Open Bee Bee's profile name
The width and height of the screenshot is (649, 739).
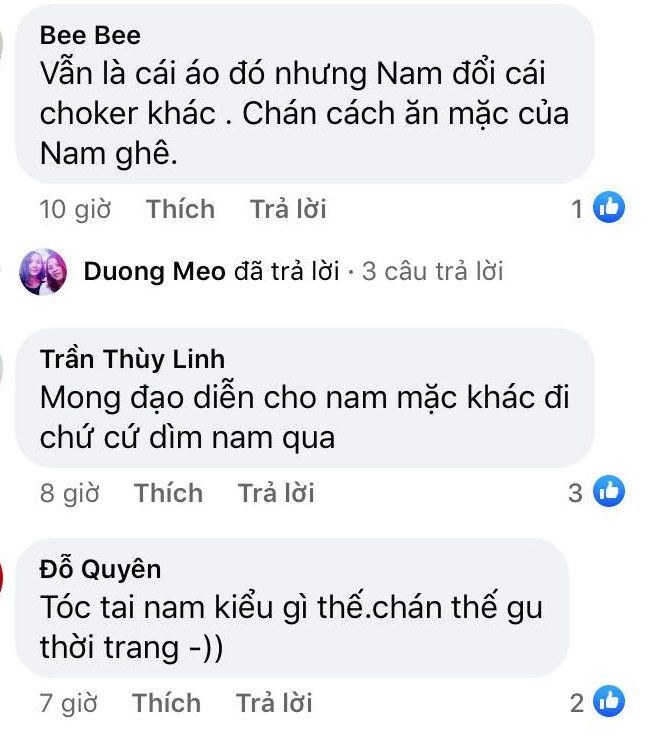tap(90, 35)
